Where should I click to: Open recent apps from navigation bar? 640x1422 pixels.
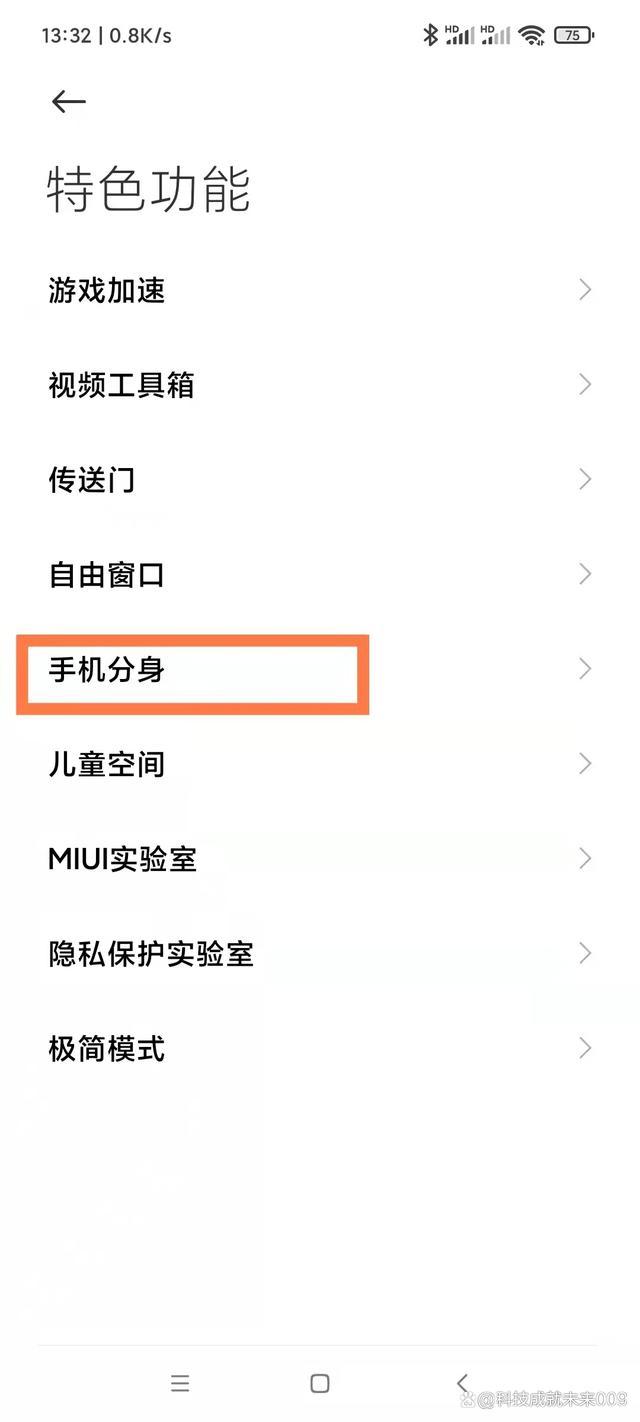pyautogui.click(x=180, y=1383)
